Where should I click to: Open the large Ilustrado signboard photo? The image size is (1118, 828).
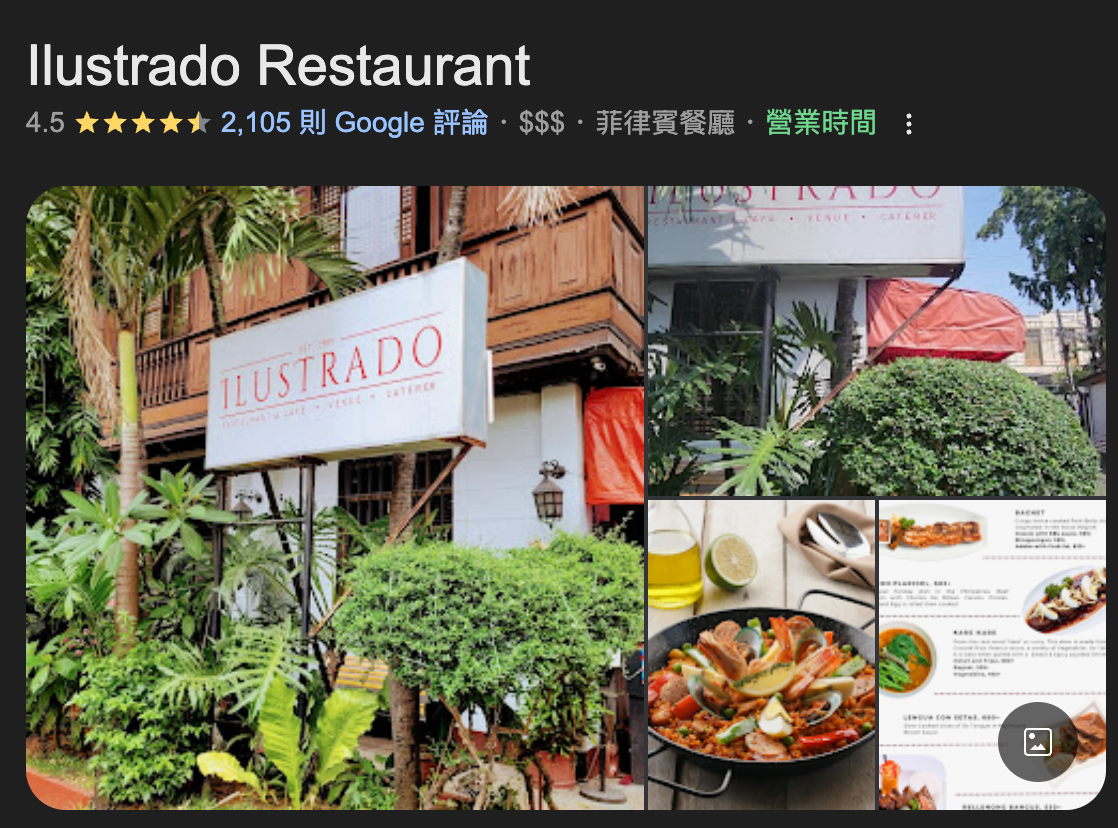point(335,497)
